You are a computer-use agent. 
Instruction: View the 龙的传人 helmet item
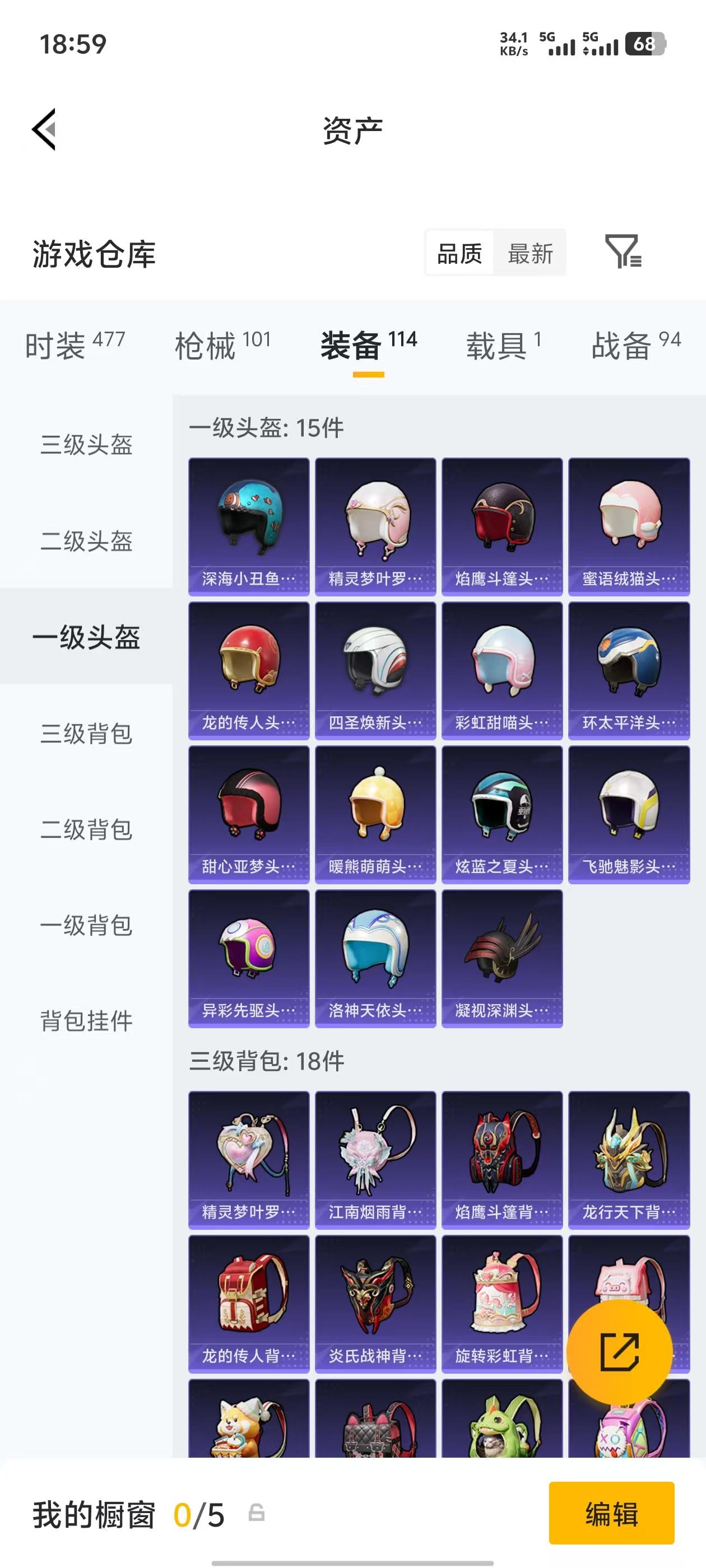tap(249, 671)
